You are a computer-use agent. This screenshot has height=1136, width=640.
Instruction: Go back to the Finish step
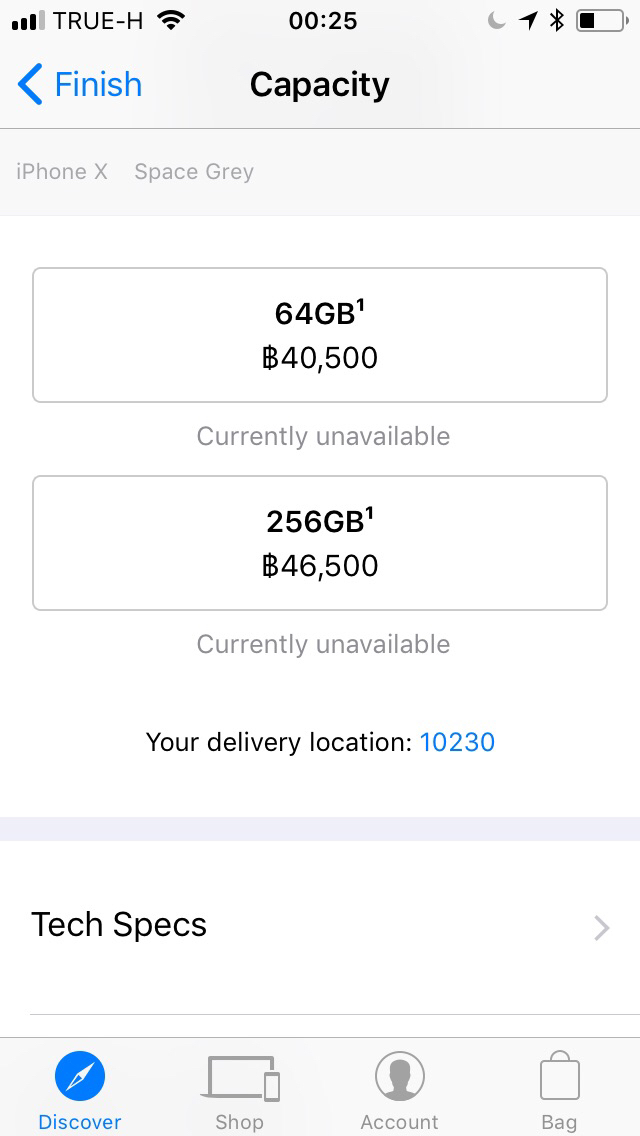coord(80,85)
